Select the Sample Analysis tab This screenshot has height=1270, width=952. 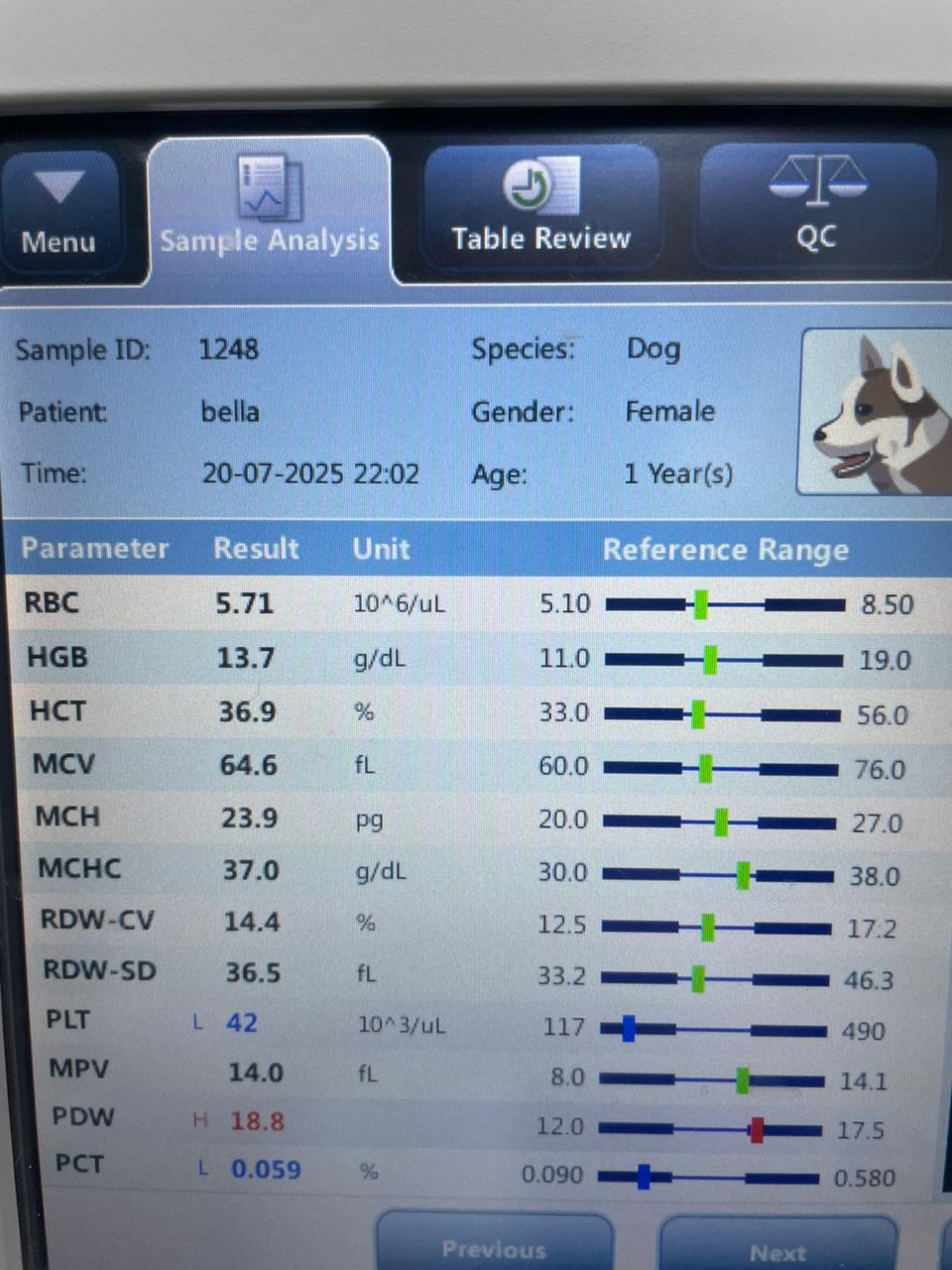pyautogui.click(x=270, y=210)
